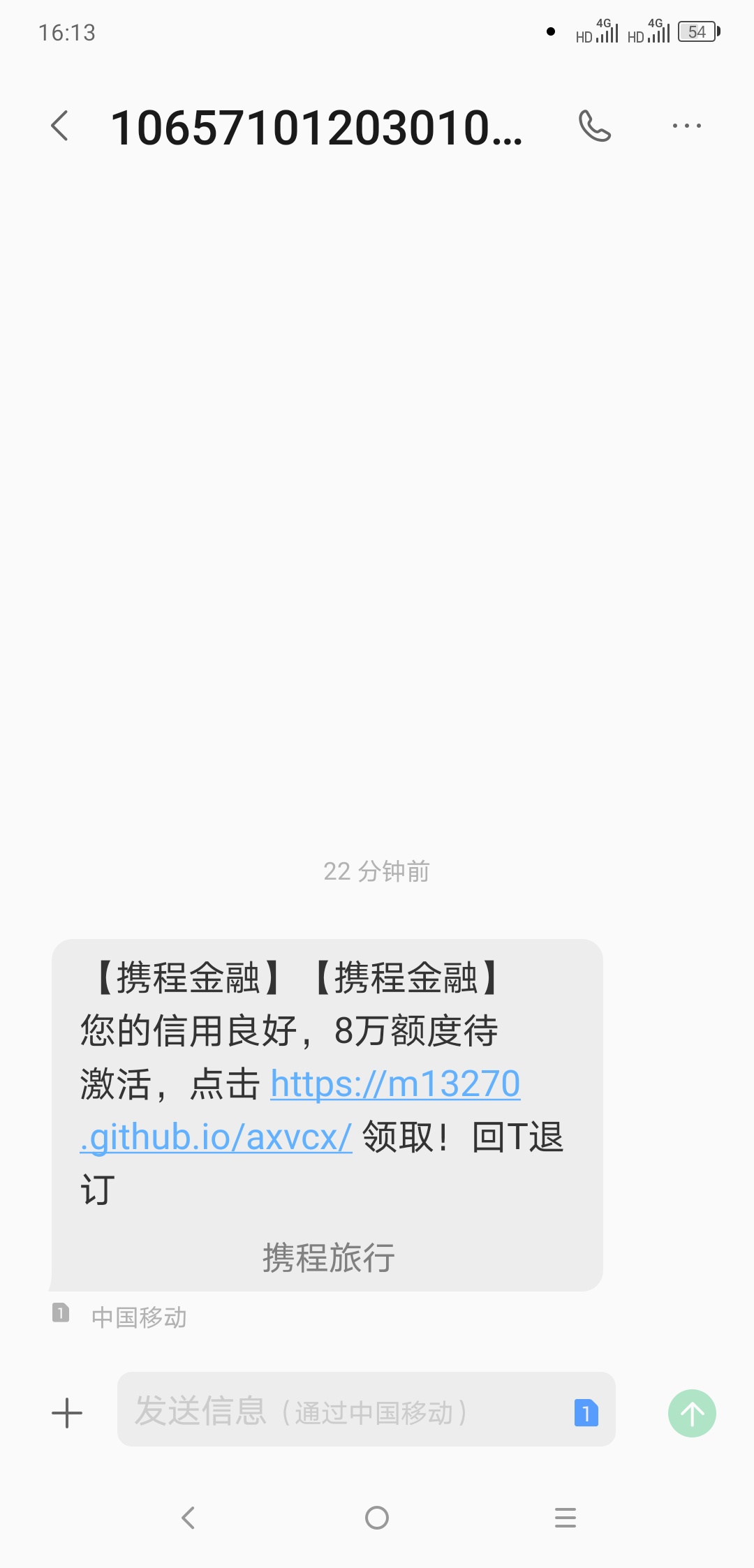This screenshot has height=1568, width=754.
Task: Switch the SIM card with the blue SIM icon
Action: tap(586, 1413)
